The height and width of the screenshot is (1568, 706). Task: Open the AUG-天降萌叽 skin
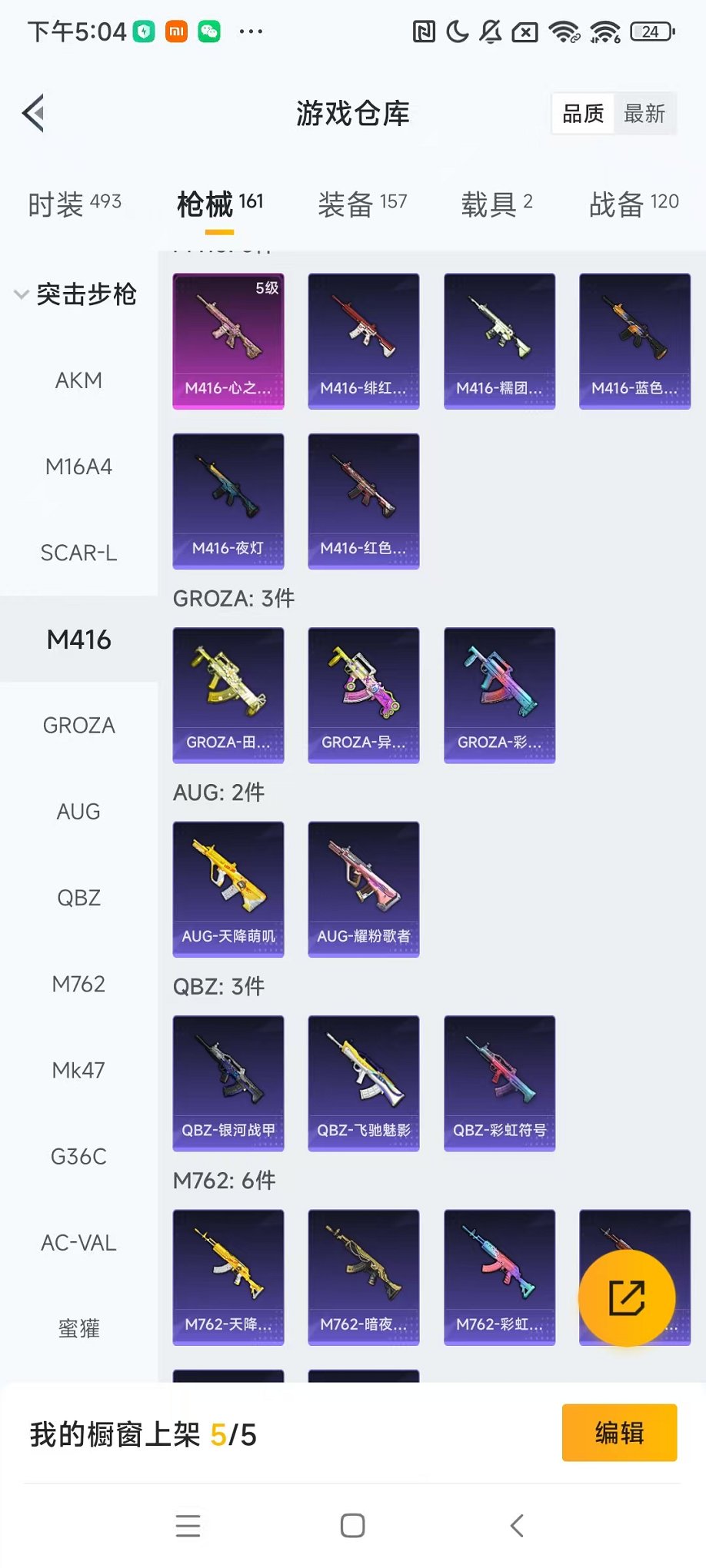click(x=228, y=889)
